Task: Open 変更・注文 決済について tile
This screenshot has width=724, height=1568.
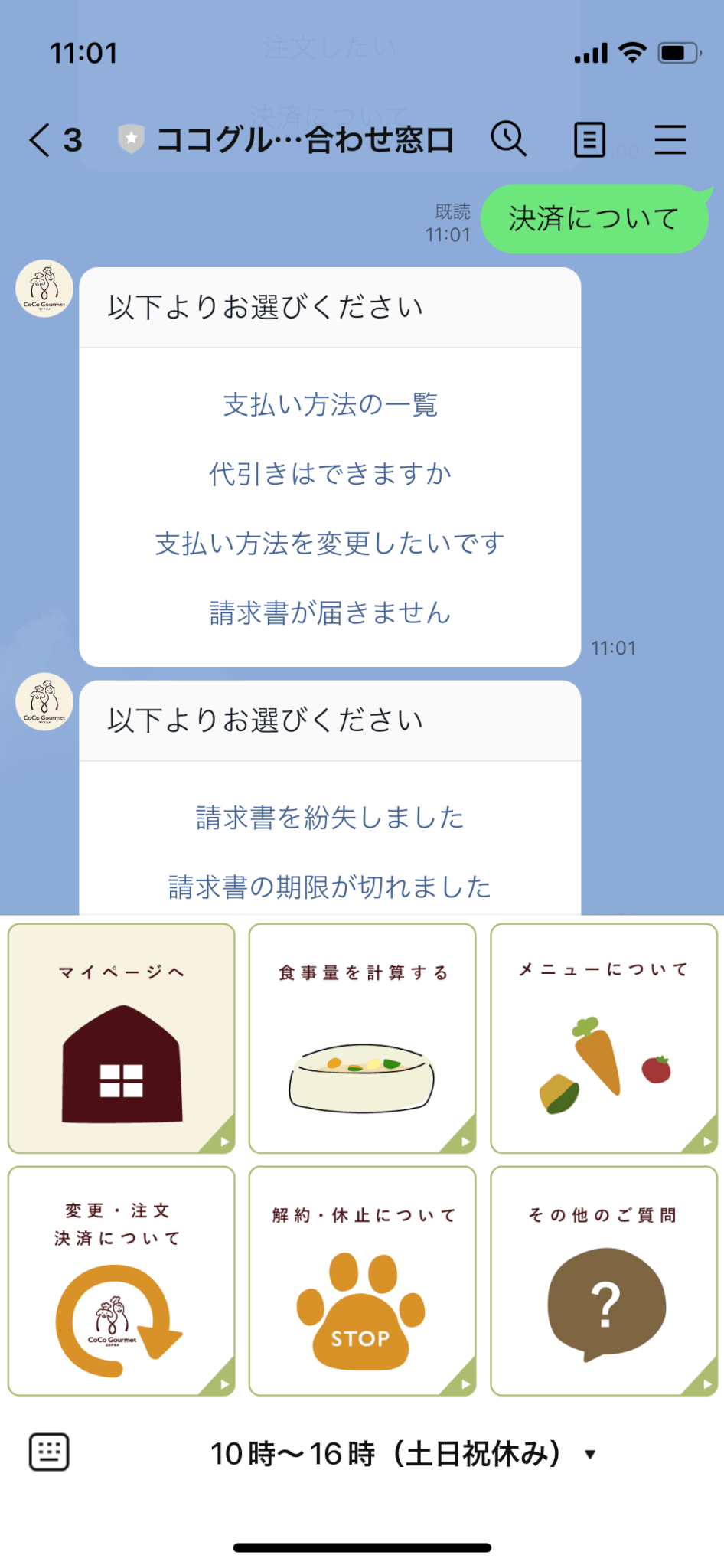Action: [x=122, y=1280]
